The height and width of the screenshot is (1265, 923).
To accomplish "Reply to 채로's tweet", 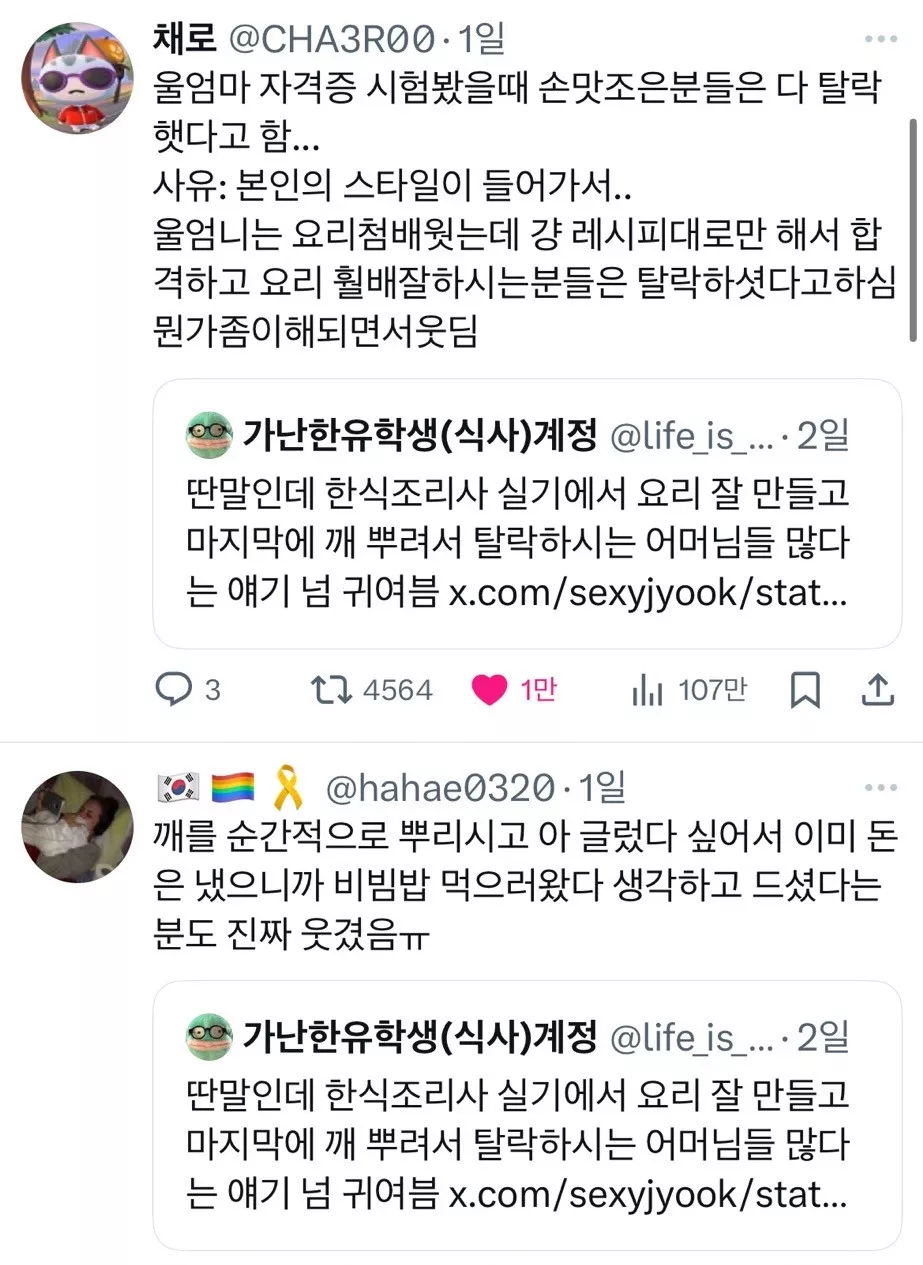I will pyautogui.click(x=176, y=689).
